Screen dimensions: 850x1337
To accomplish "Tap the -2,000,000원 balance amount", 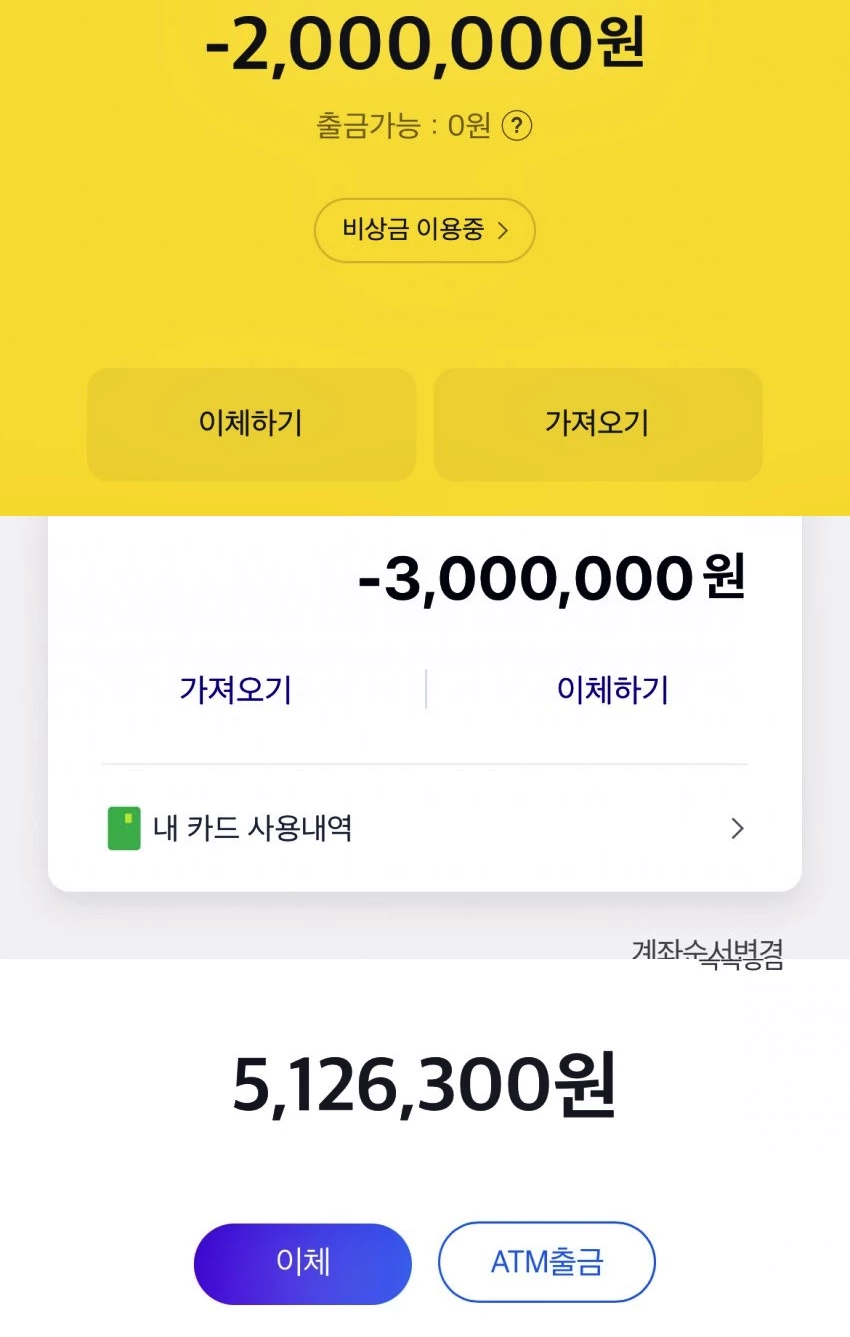I will (425, 45).
